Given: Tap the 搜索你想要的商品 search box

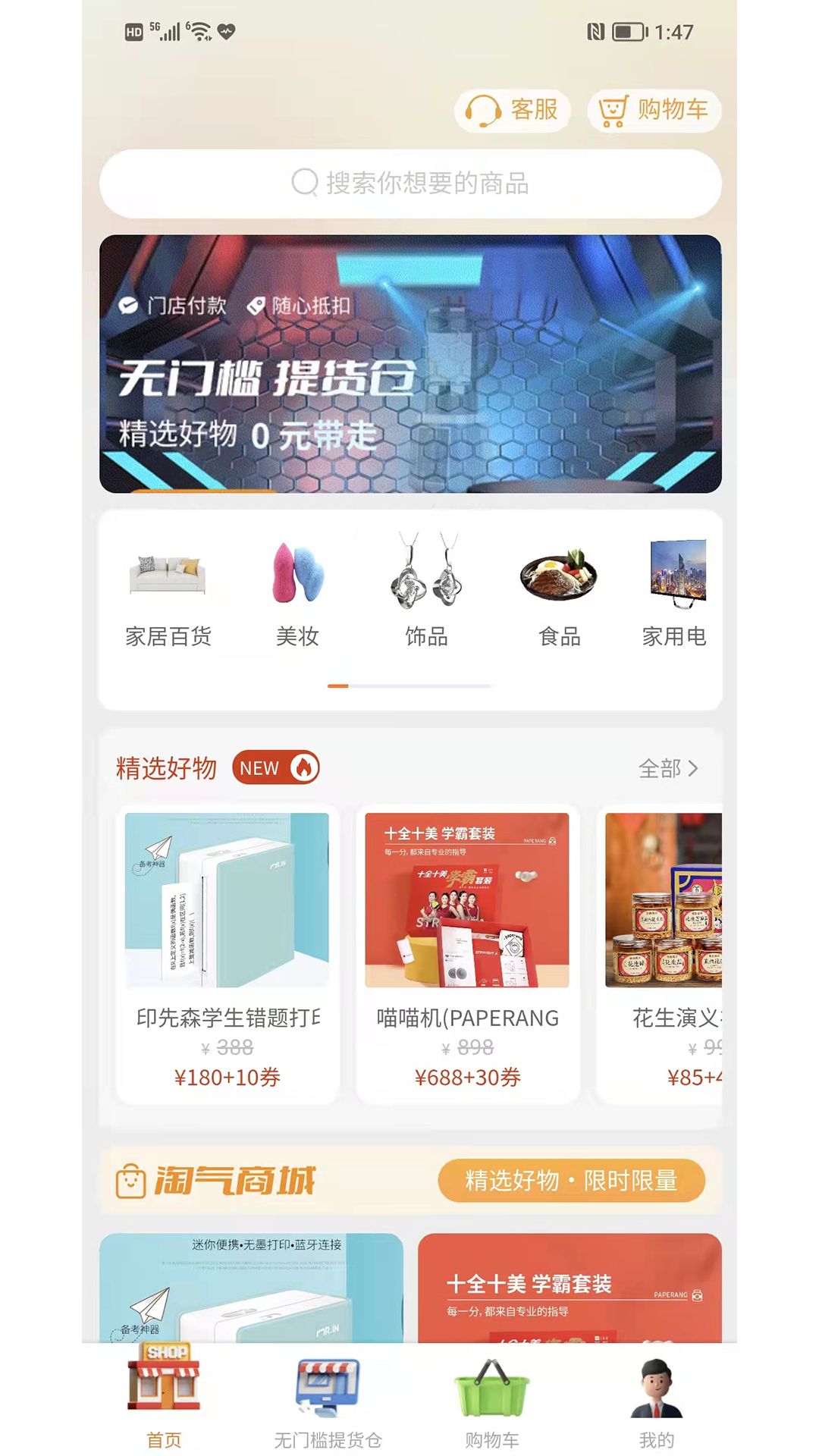Looking at the screenshot, I should pos(410,184).
